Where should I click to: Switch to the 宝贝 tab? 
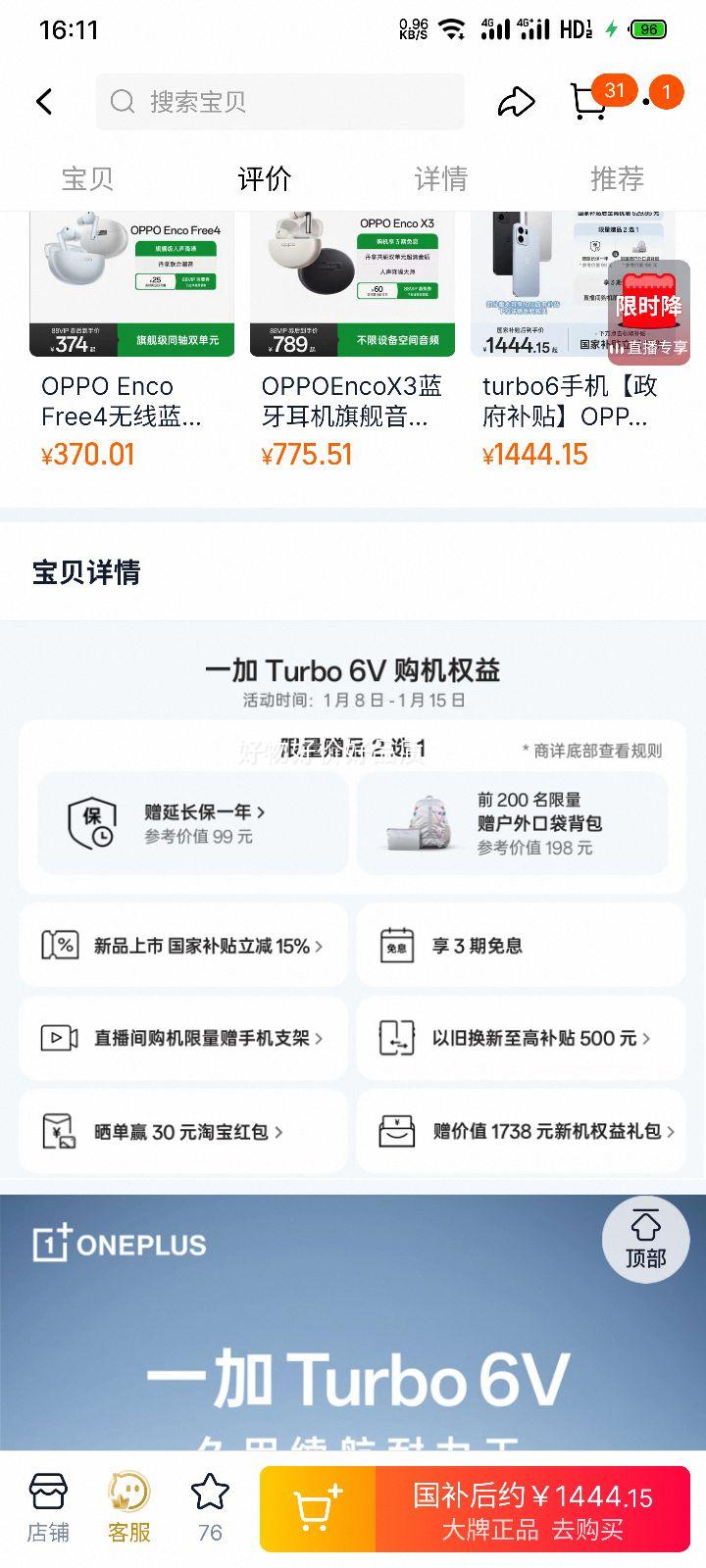coord(84,178)
